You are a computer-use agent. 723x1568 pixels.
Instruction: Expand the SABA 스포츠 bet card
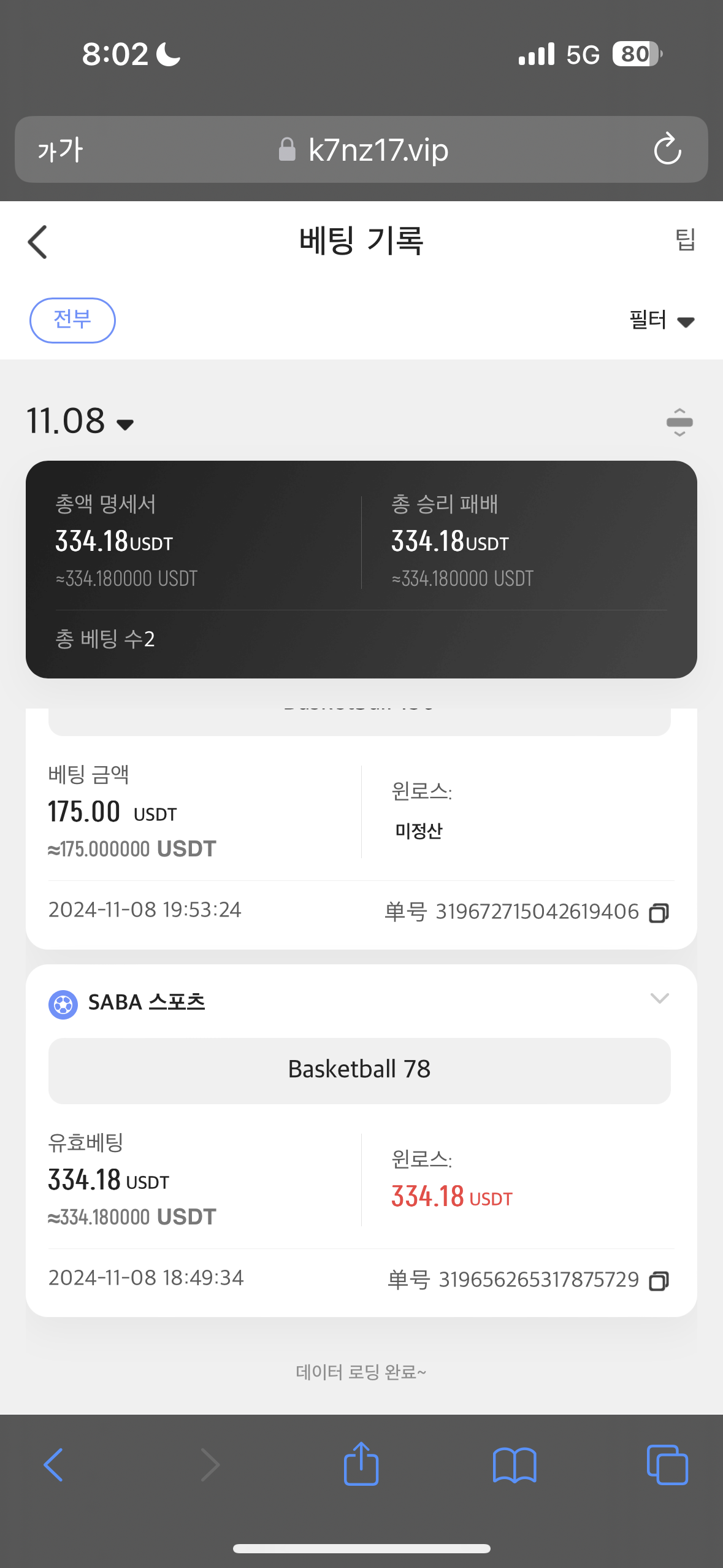point(659,998)
